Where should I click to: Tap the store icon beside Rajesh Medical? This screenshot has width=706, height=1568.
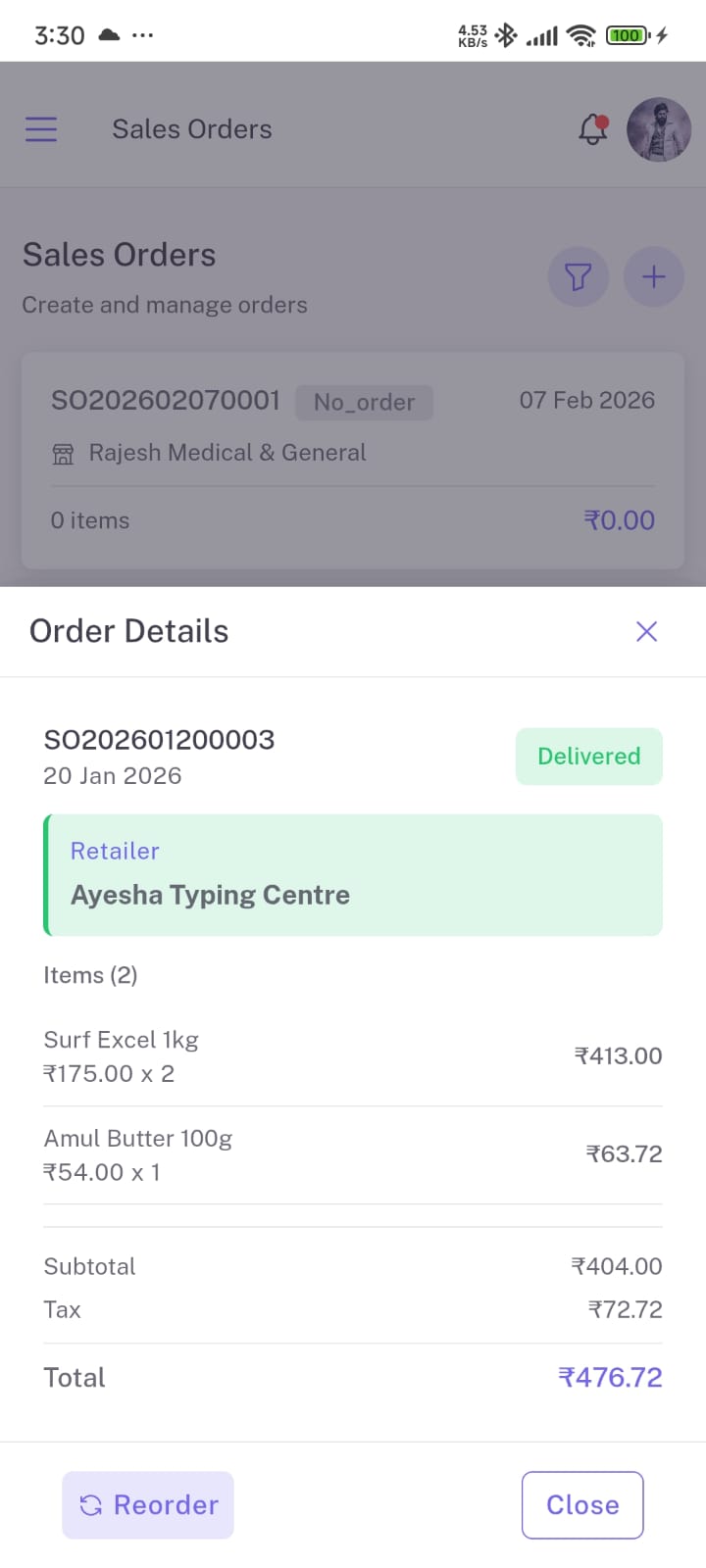point(63,453)
